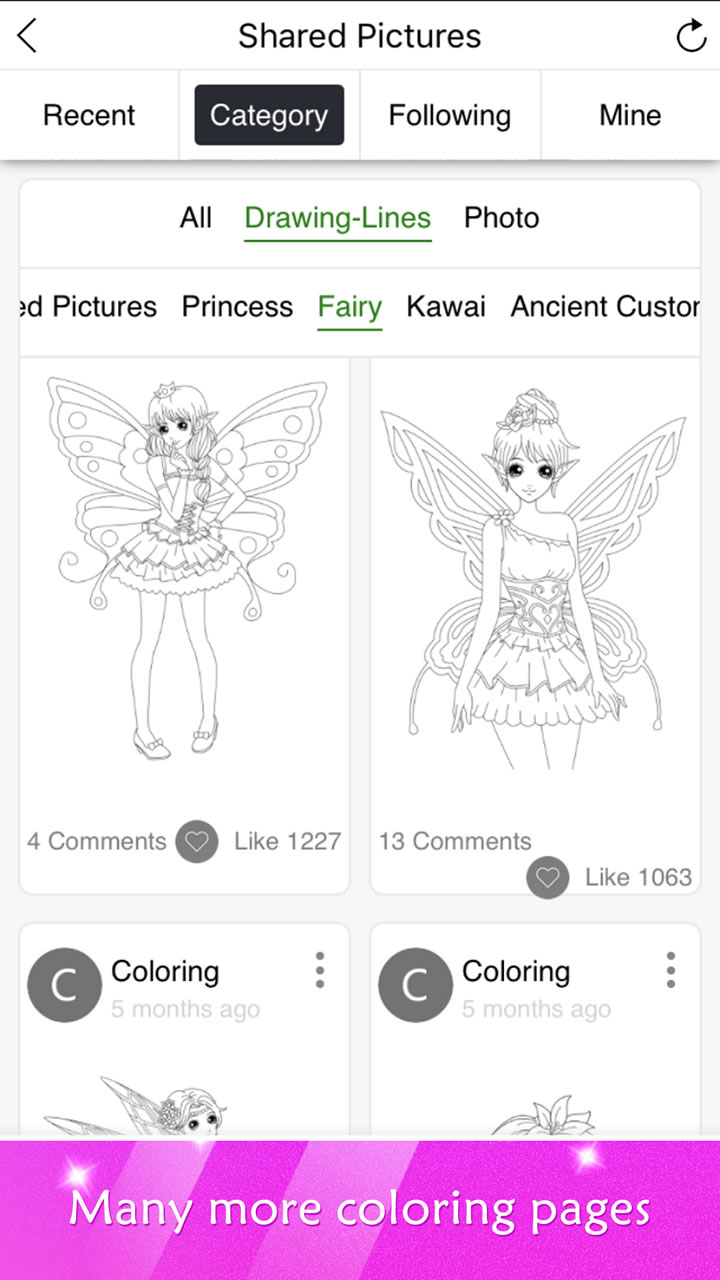Like the left fairy picture with 1227 likes

[197, 841]
